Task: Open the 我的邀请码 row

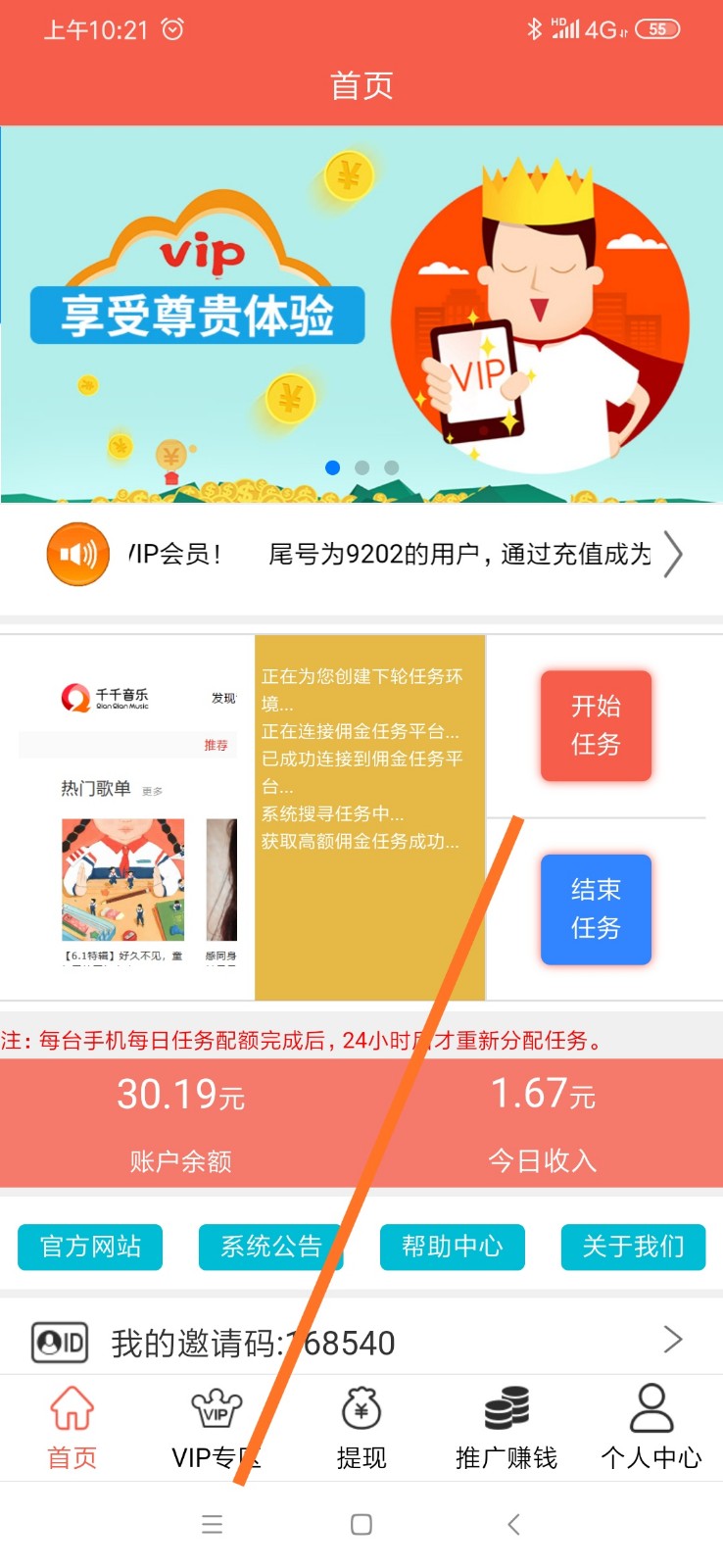Action: [361, 1342]
